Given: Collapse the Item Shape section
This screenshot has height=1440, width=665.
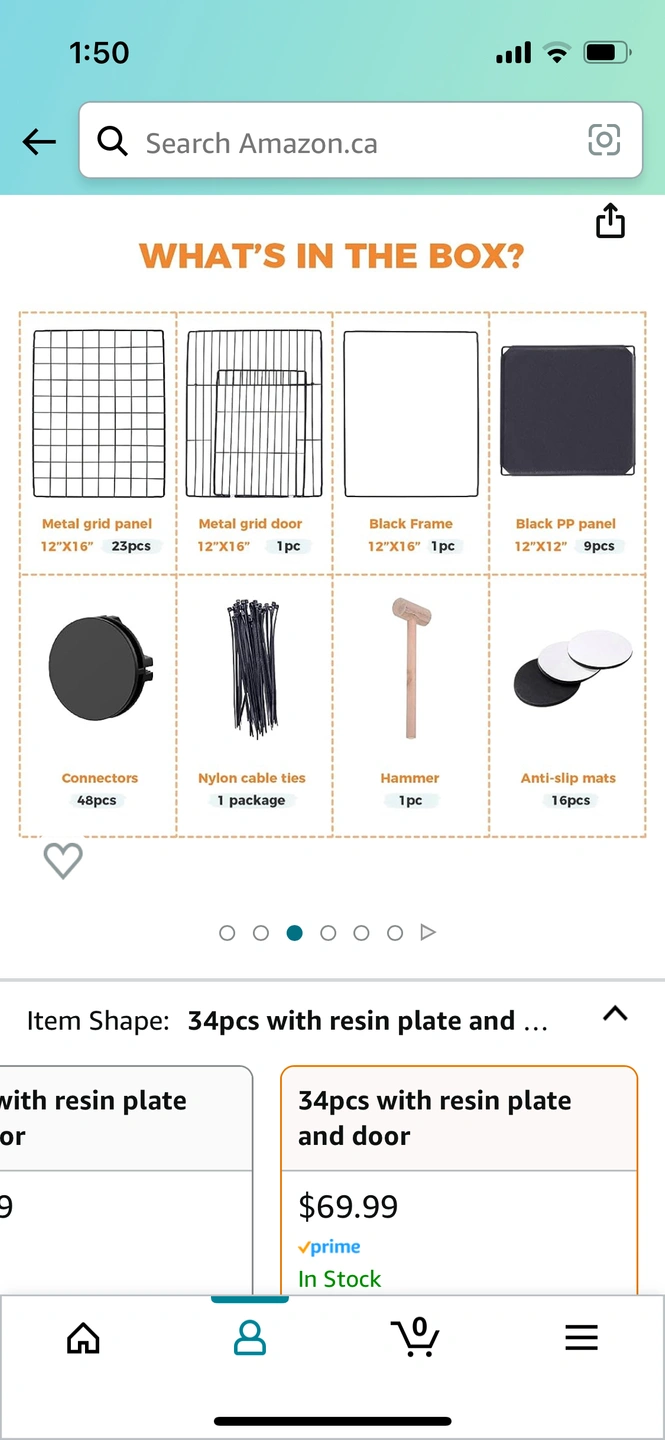Looking at the screenshot, I should (x=615, y=1014).
